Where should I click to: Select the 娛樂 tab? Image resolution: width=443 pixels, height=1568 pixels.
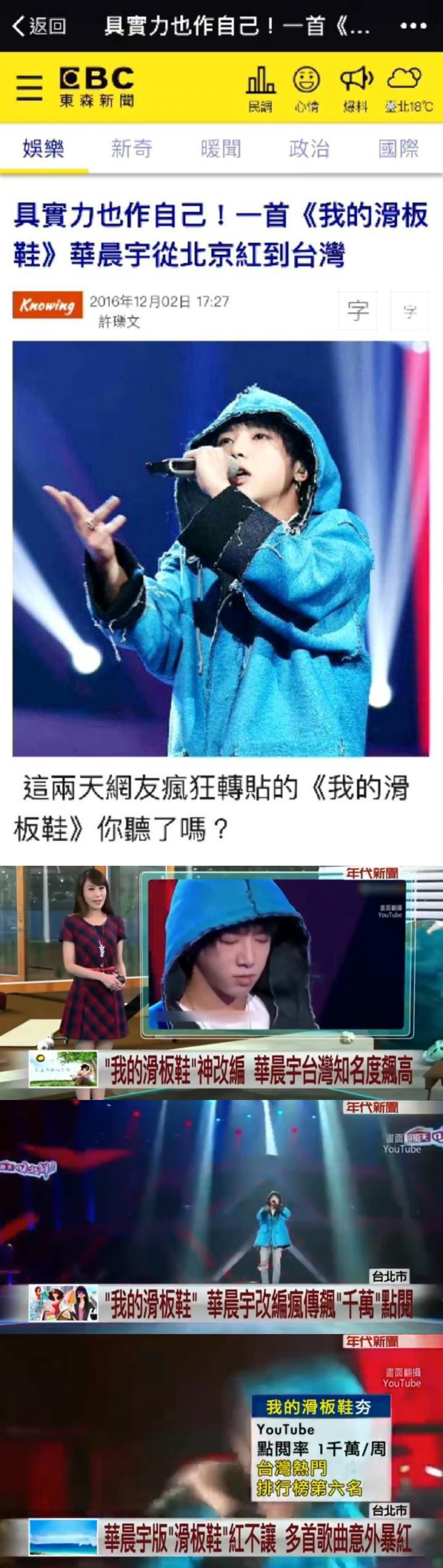(43, 148)
